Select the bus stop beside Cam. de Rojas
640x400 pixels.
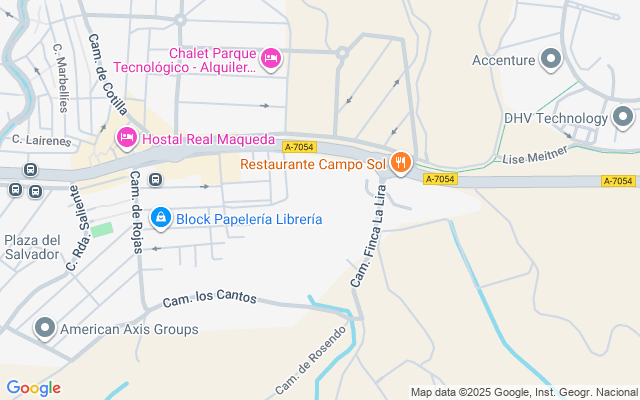(155, 179)
